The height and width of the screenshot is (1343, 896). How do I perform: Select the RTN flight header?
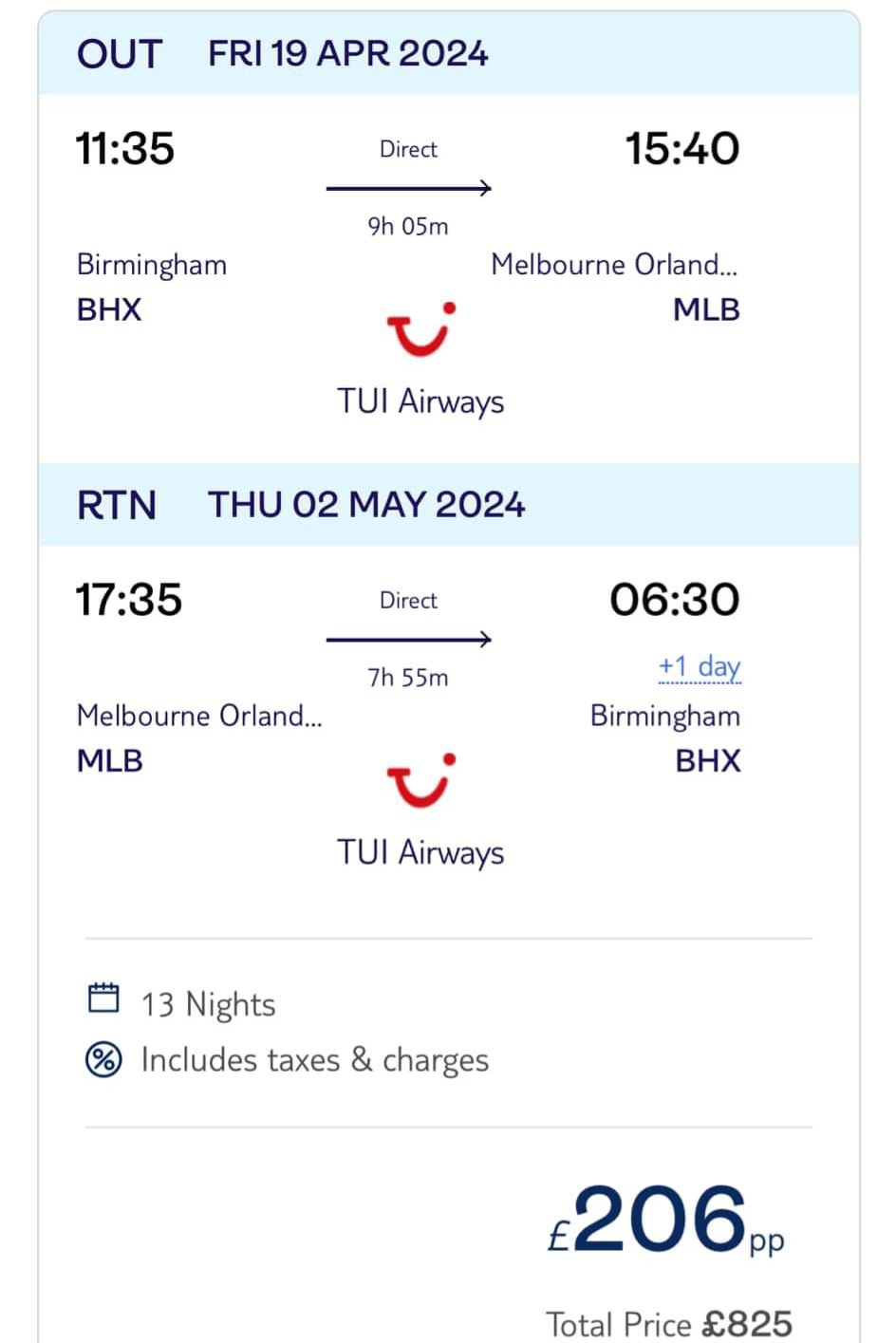pos(117,504)
